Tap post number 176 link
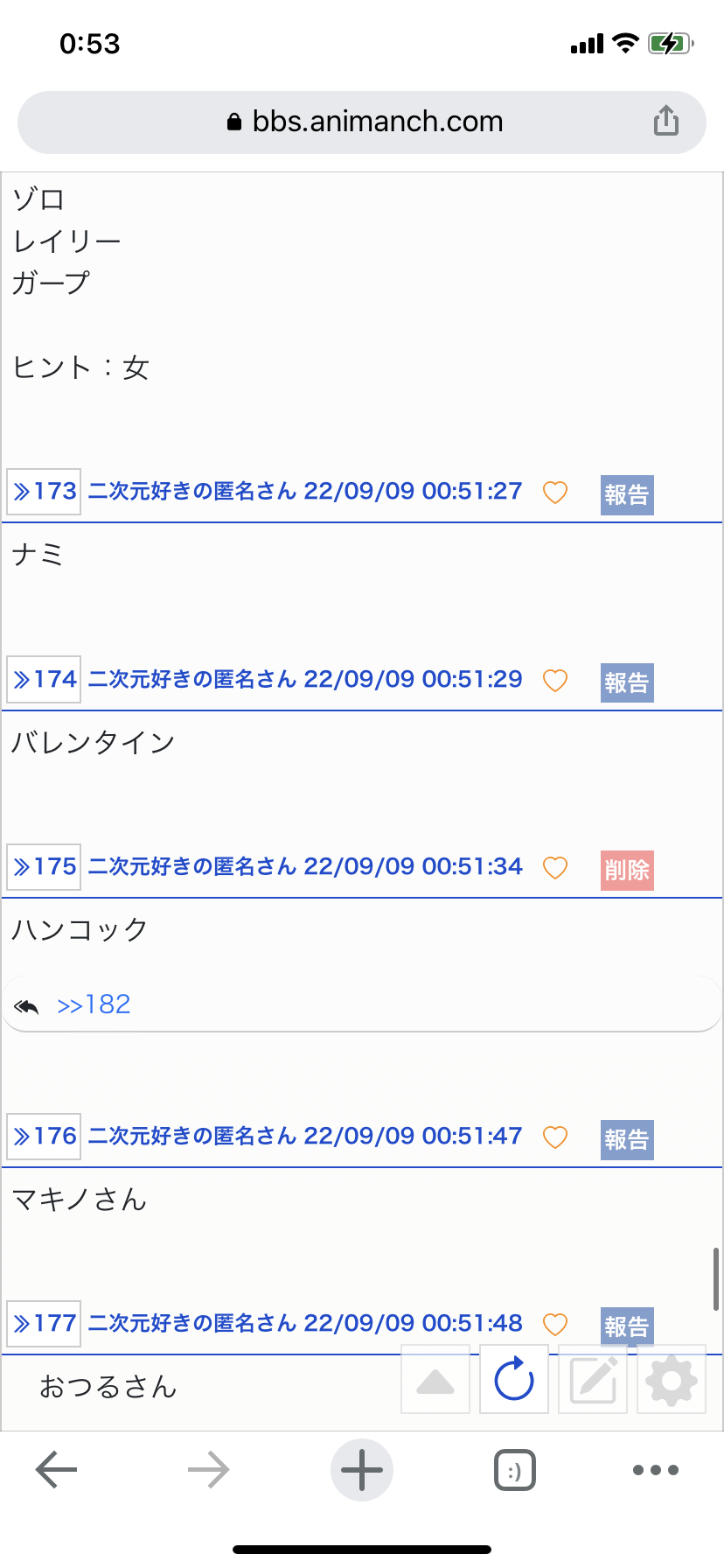The height and width of the screenshot is (1568, 724). click(x=44, y=1136)
